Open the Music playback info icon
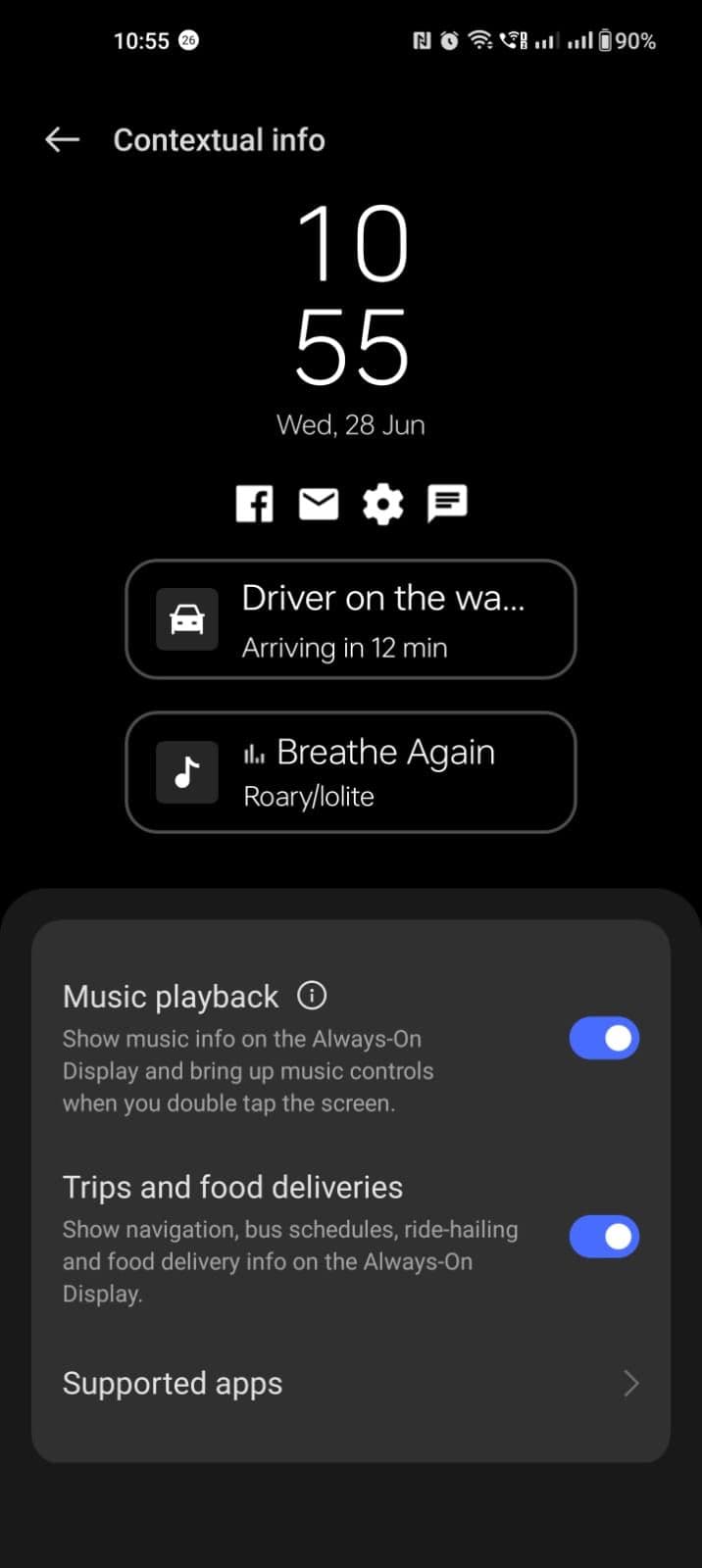 312,996
